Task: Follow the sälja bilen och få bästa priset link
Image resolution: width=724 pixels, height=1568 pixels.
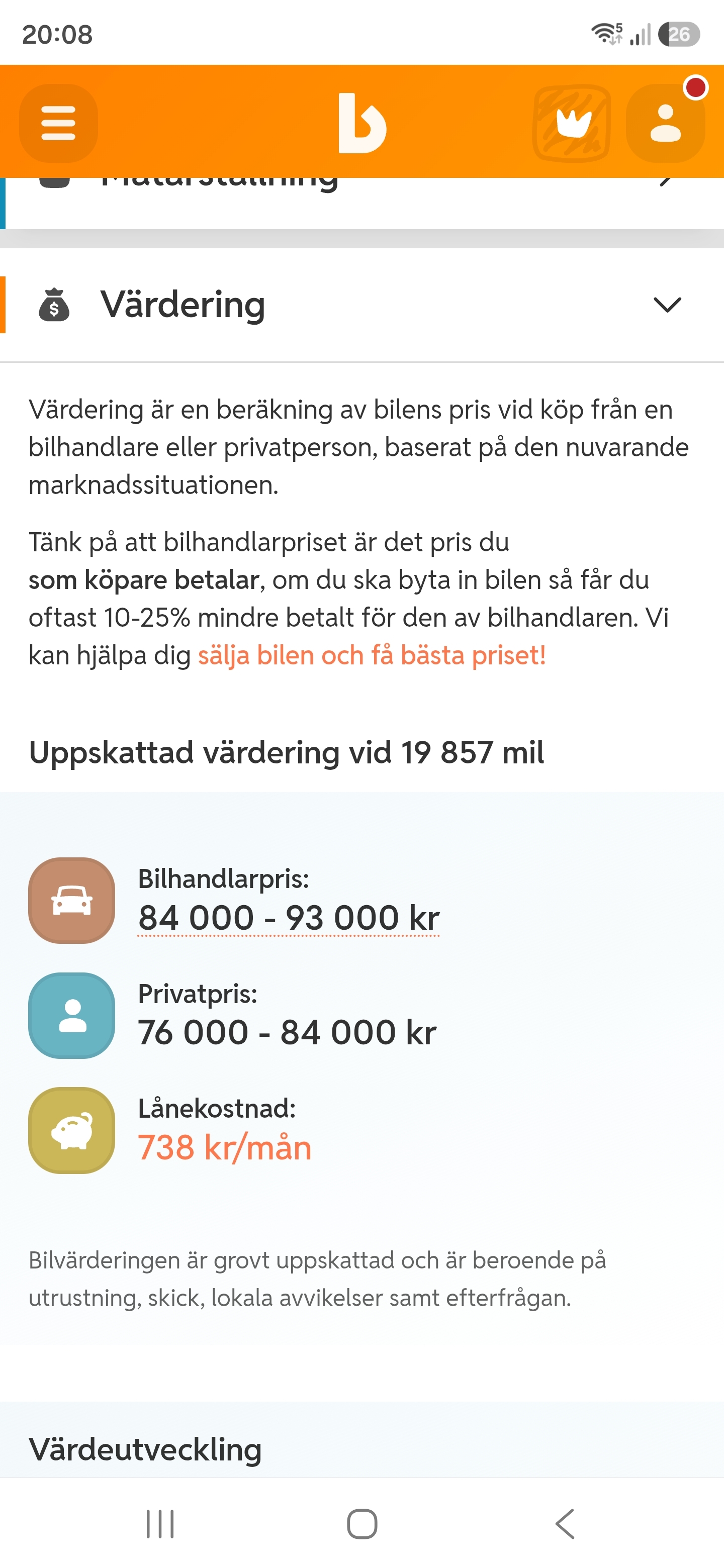Action: click(x=372, y=655)
